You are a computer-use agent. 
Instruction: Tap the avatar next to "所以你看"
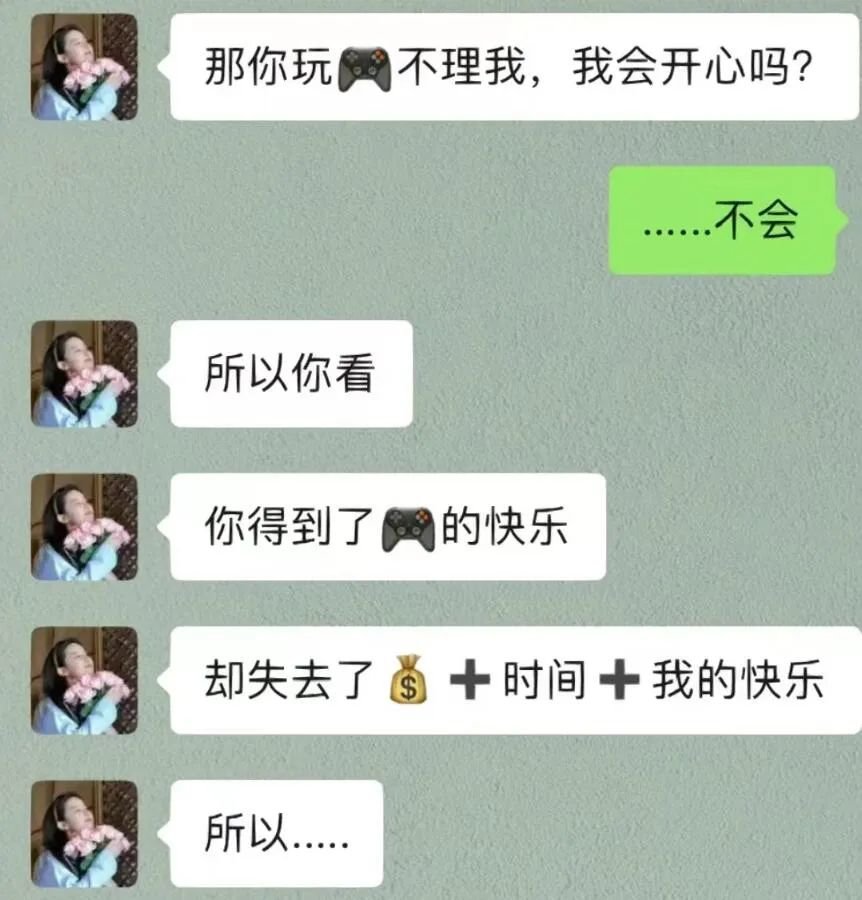coord(84,374)
